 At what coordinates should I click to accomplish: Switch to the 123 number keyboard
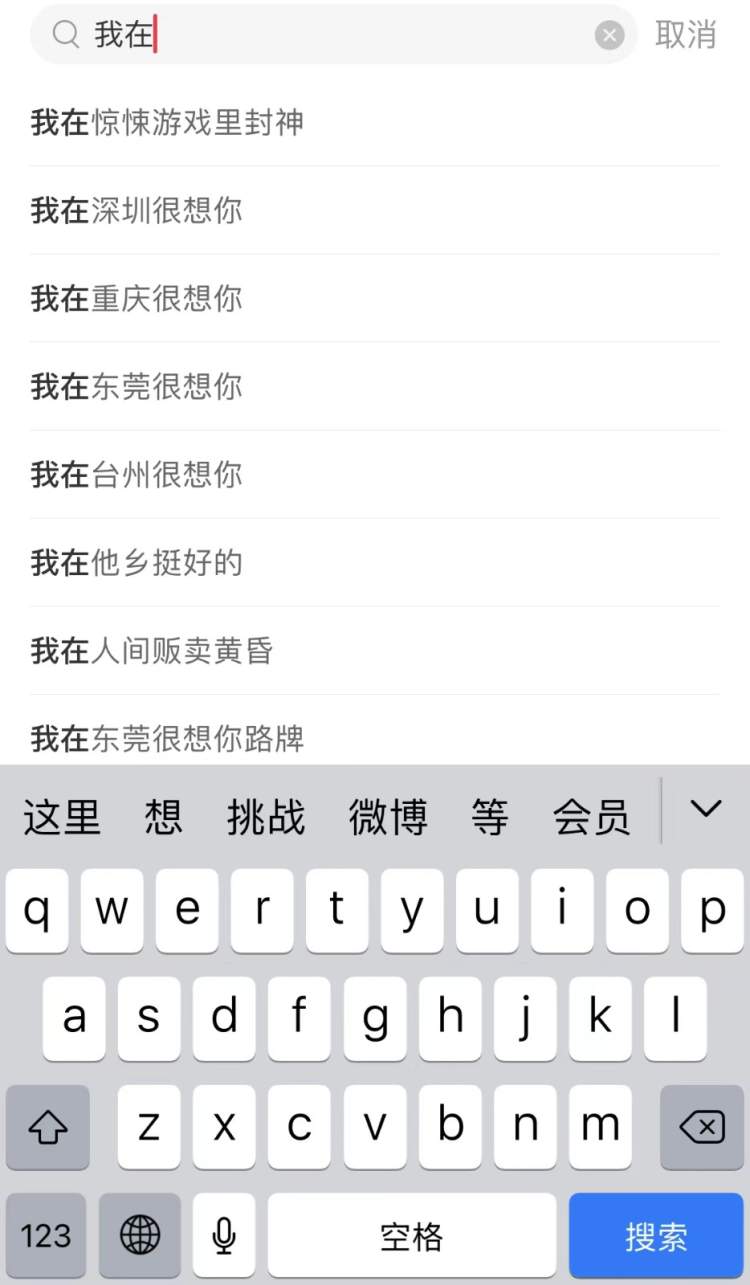[x=46, y=1236]
